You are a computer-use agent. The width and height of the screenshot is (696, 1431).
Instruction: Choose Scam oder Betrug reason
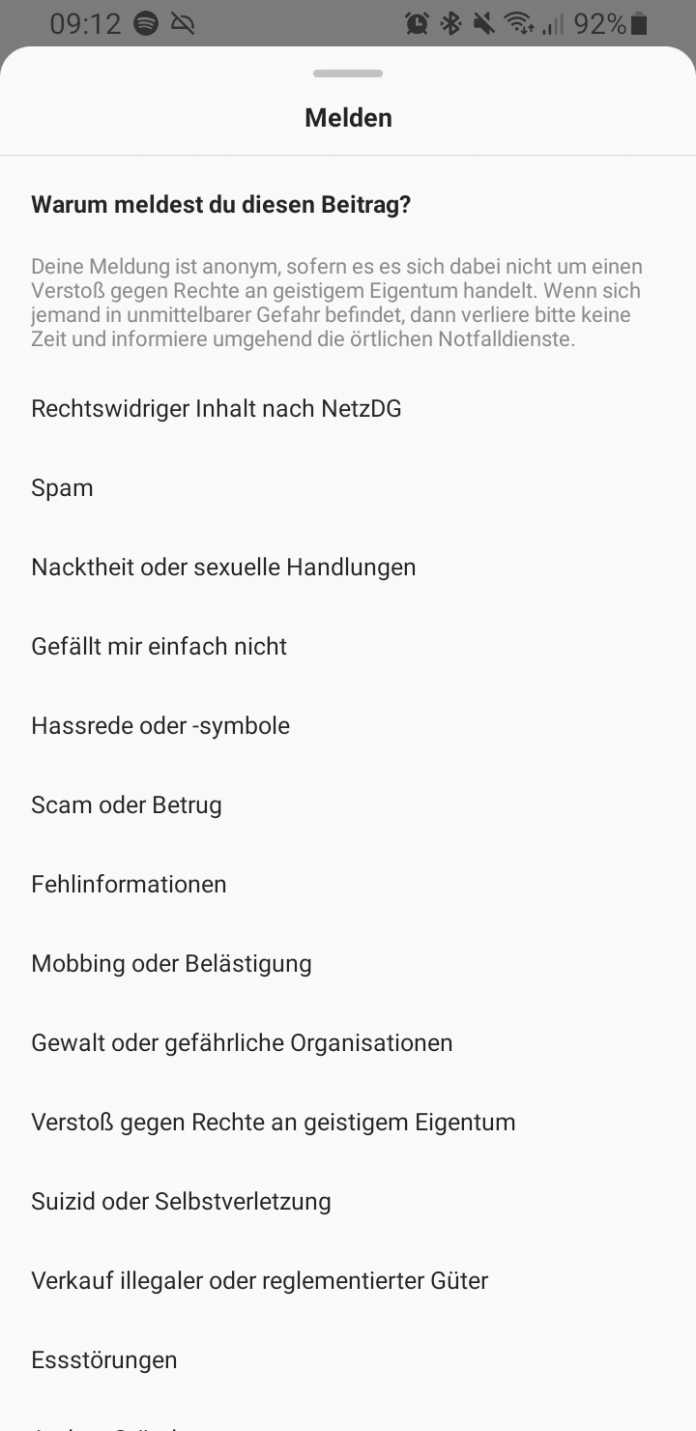(x=126, y=805)
